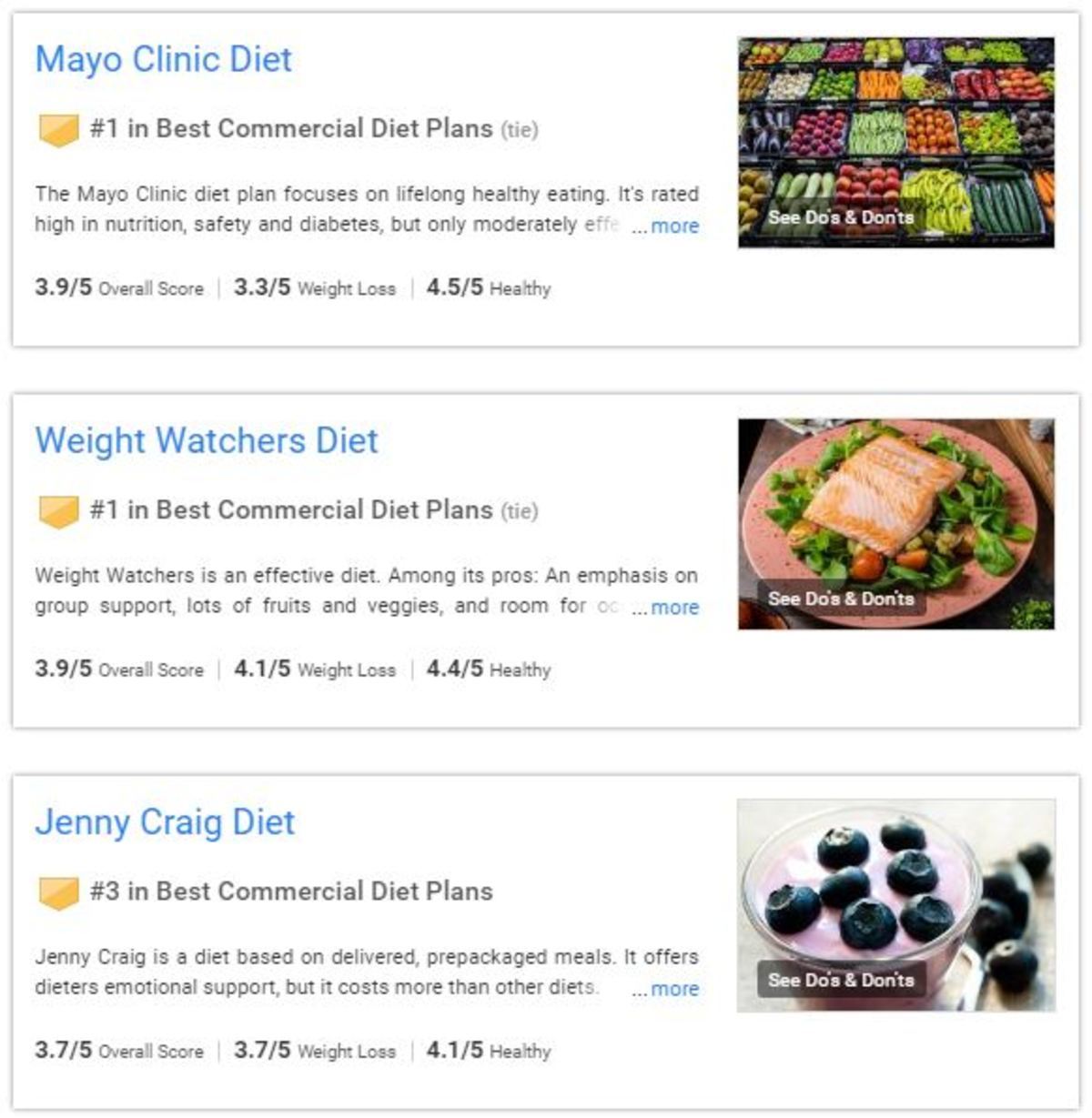The height and width of the screenshot is (1118, 1092).
Task: See Do's & Don'ts on the salmon photo
Action: (x=840, y=599)
